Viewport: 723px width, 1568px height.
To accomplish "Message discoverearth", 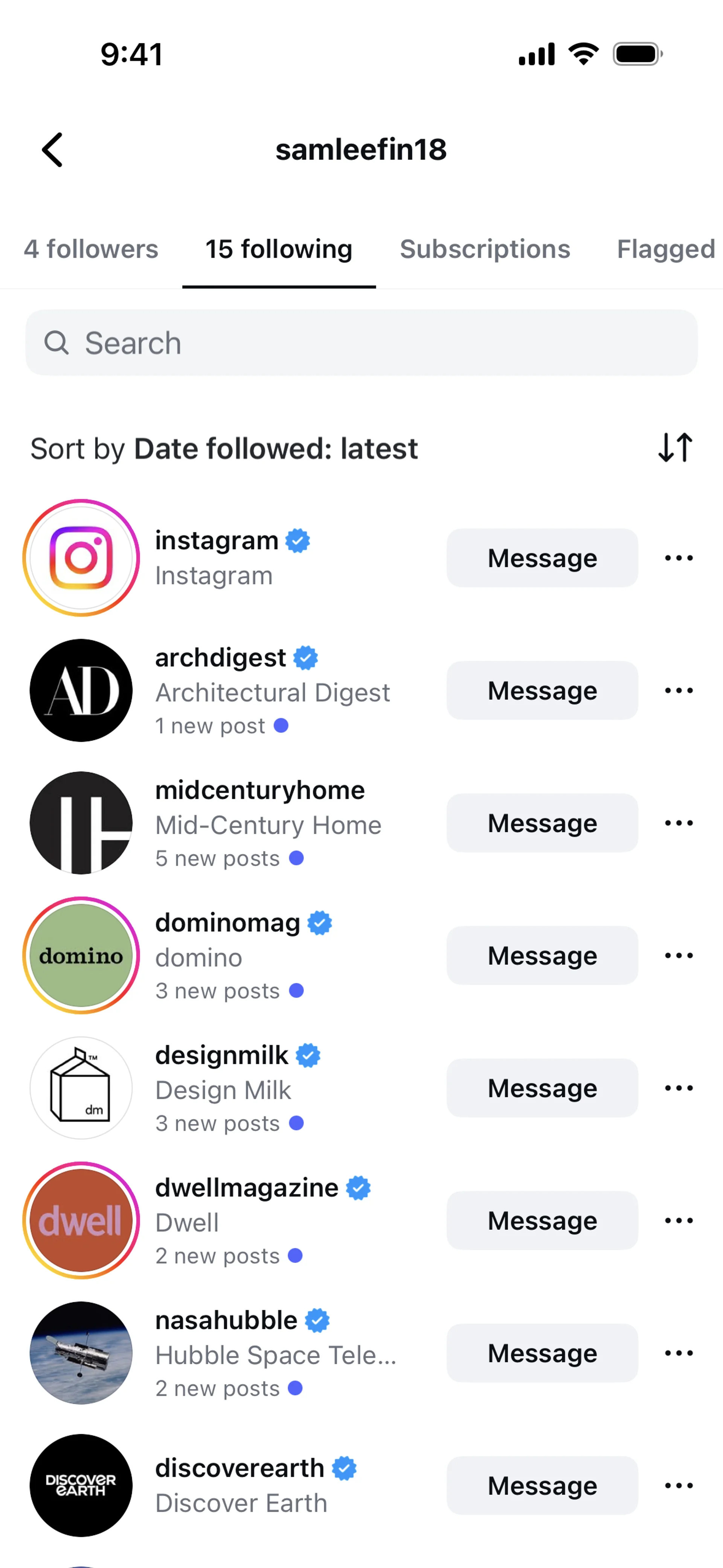I will coord(541,1486).
